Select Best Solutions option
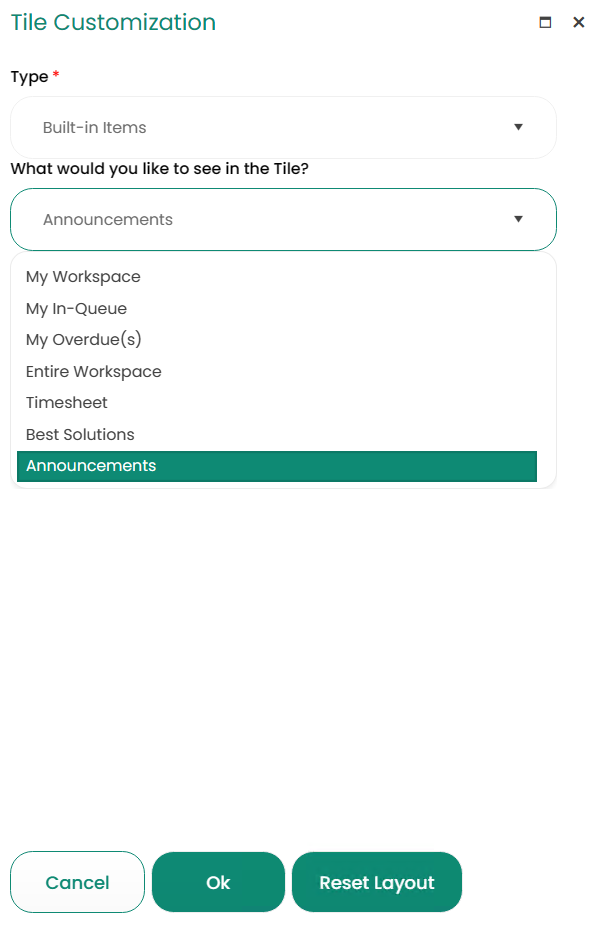601x934 pixels. 80,435
